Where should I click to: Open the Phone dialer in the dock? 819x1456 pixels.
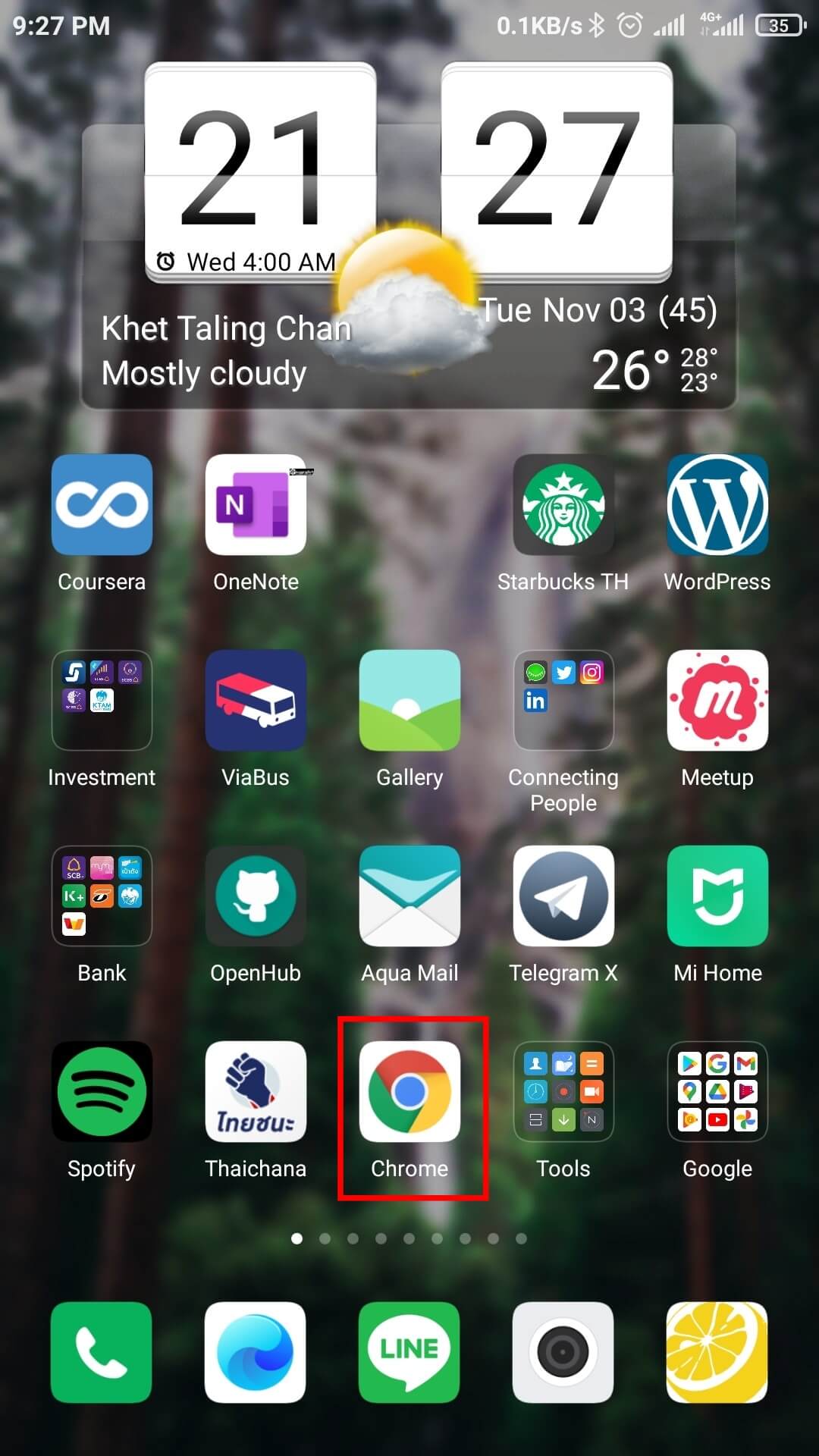(102, 1352)
